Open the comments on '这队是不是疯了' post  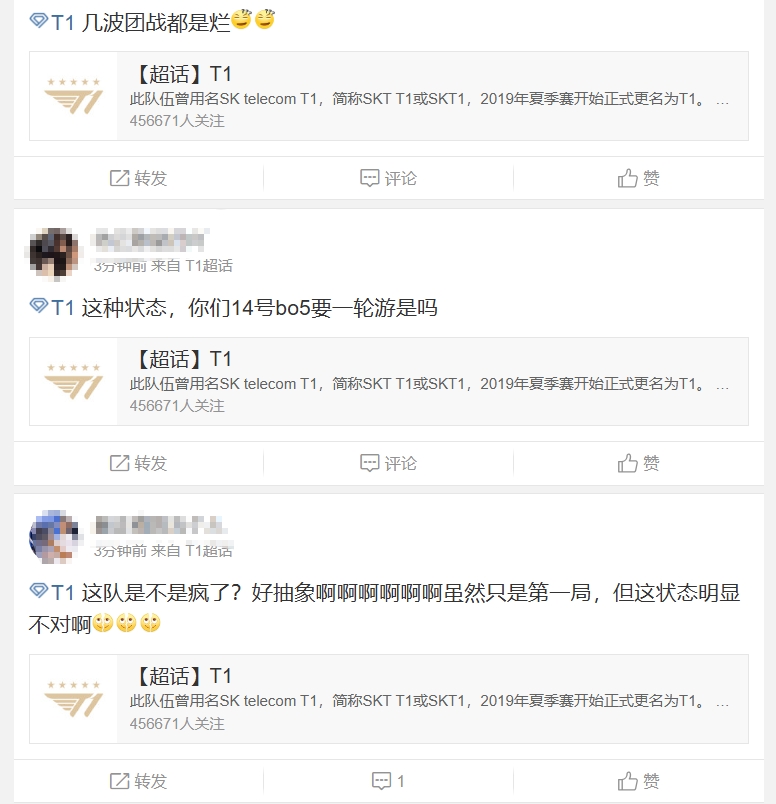(x=388, y=780)
